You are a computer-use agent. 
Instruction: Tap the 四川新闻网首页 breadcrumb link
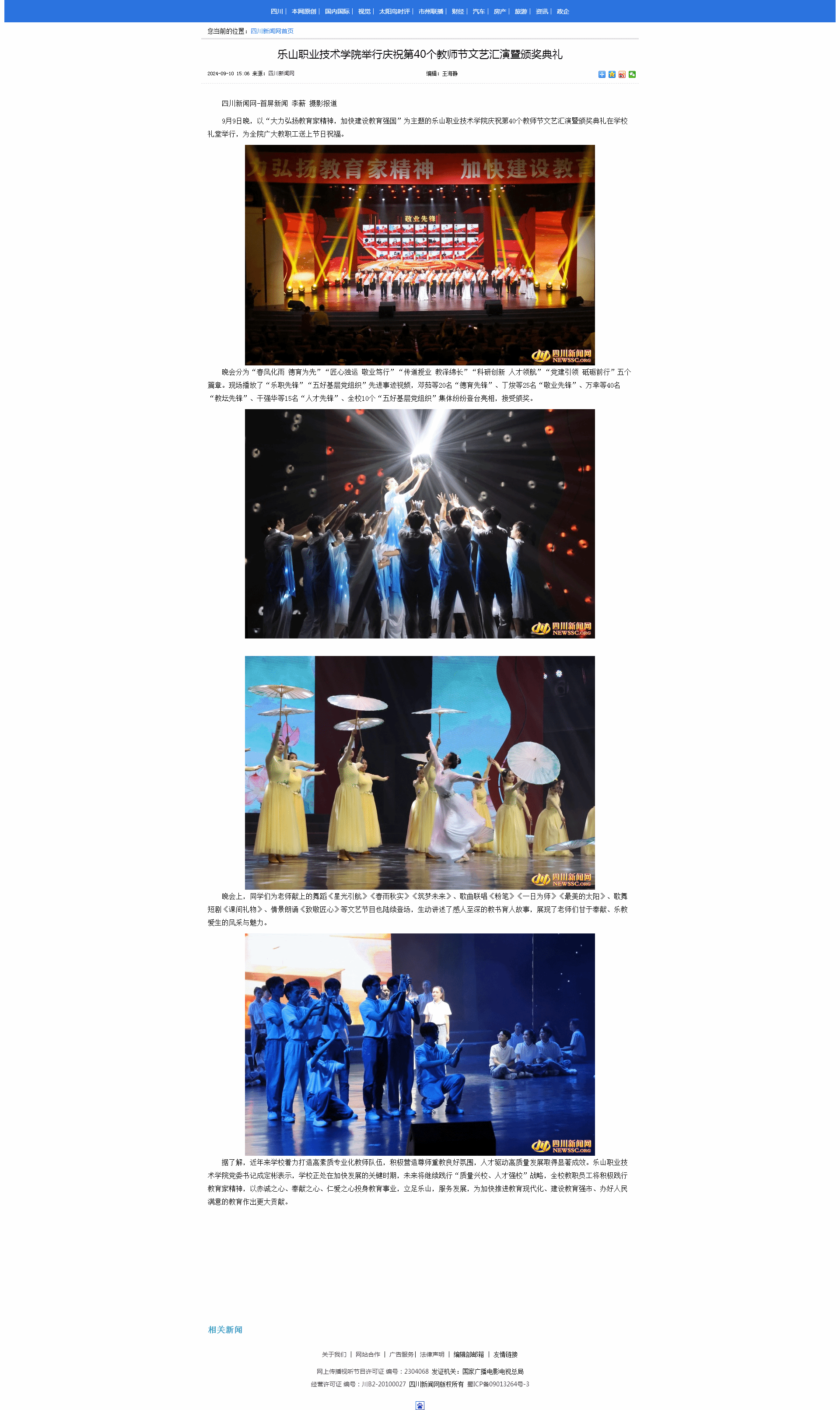(x=272, y=31)
